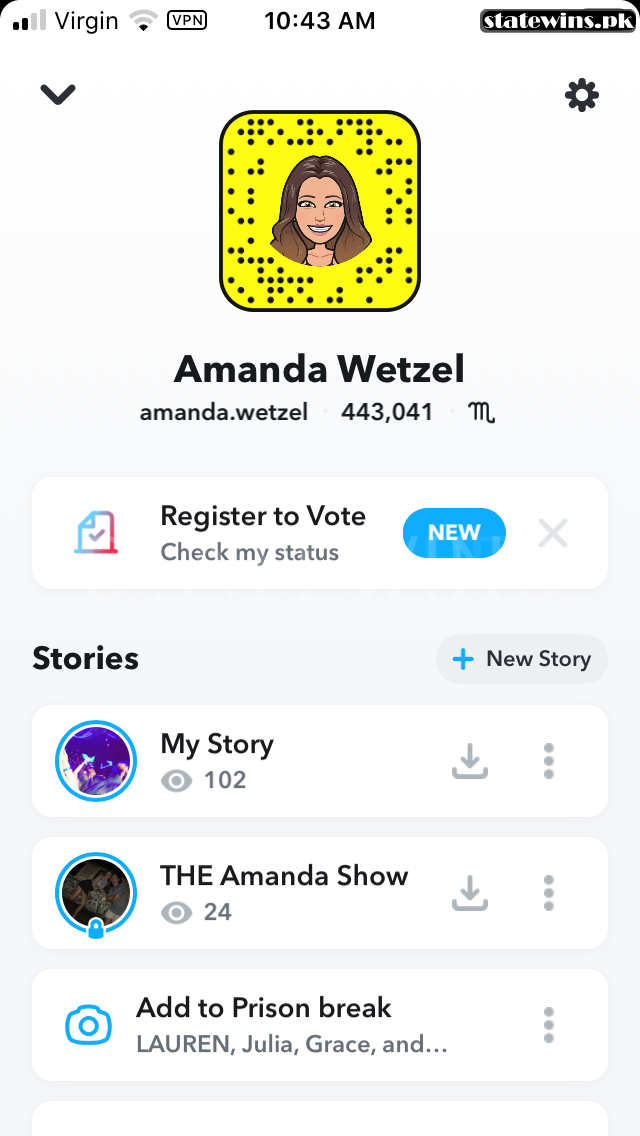This screenshot has height=1136, width=640.
Task: Create a New Story
Action: tap(521, 659)
